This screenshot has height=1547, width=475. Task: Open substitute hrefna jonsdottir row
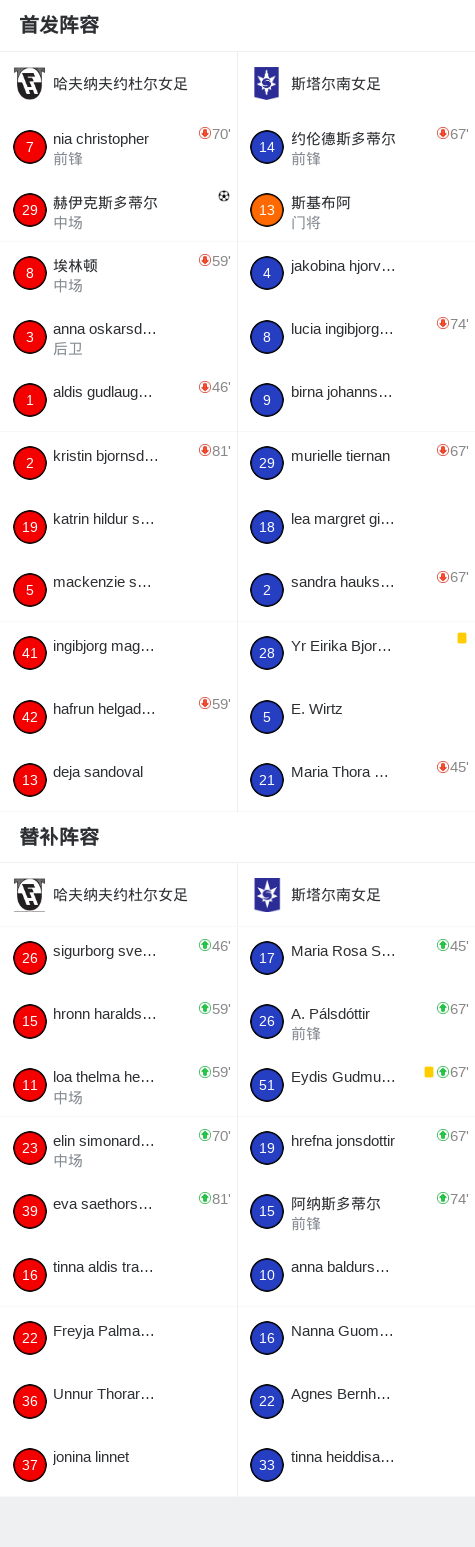pyautogui.click(x=356, y=1148)
